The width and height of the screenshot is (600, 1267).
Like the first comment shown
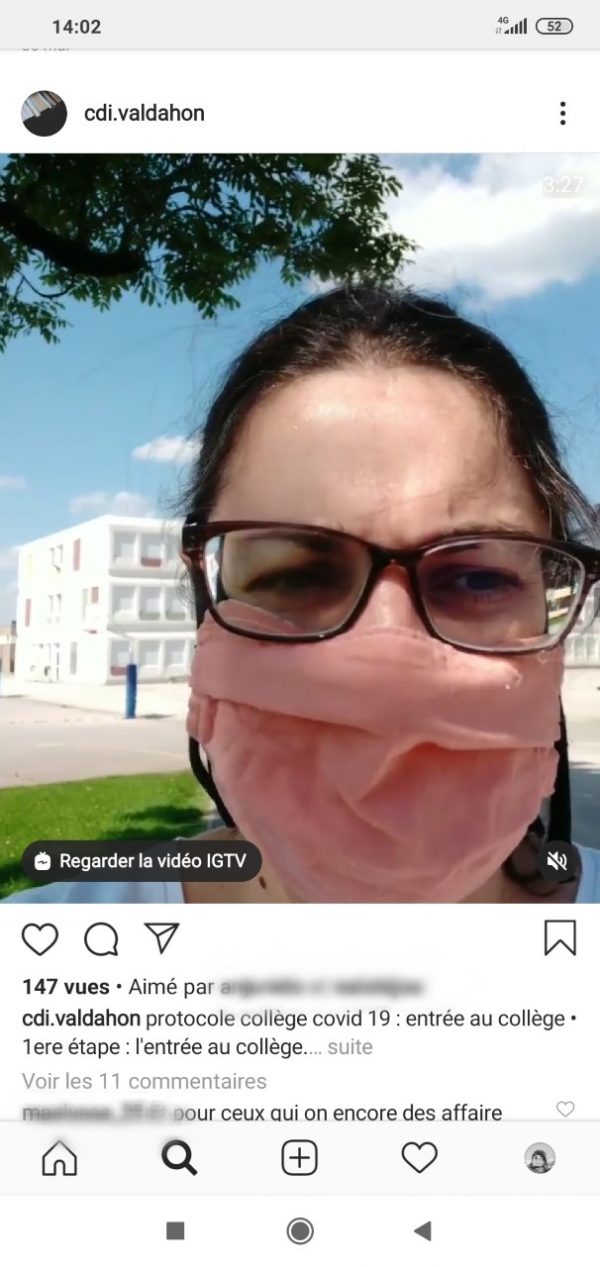[x=565, y=1109]
